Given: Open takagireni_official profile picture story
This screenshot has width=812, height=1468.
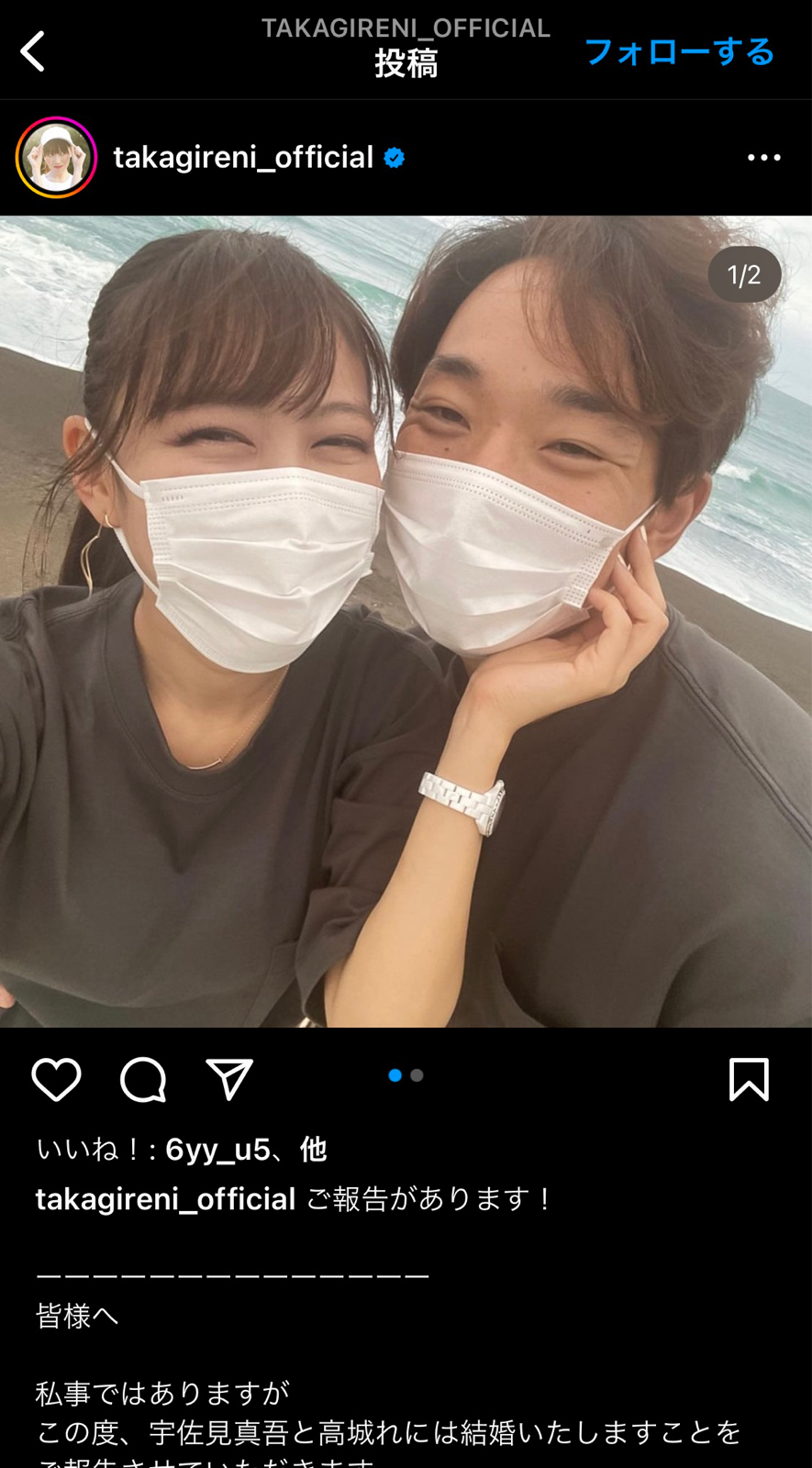Looking at the screenshot, I should (x=56, y=158).
